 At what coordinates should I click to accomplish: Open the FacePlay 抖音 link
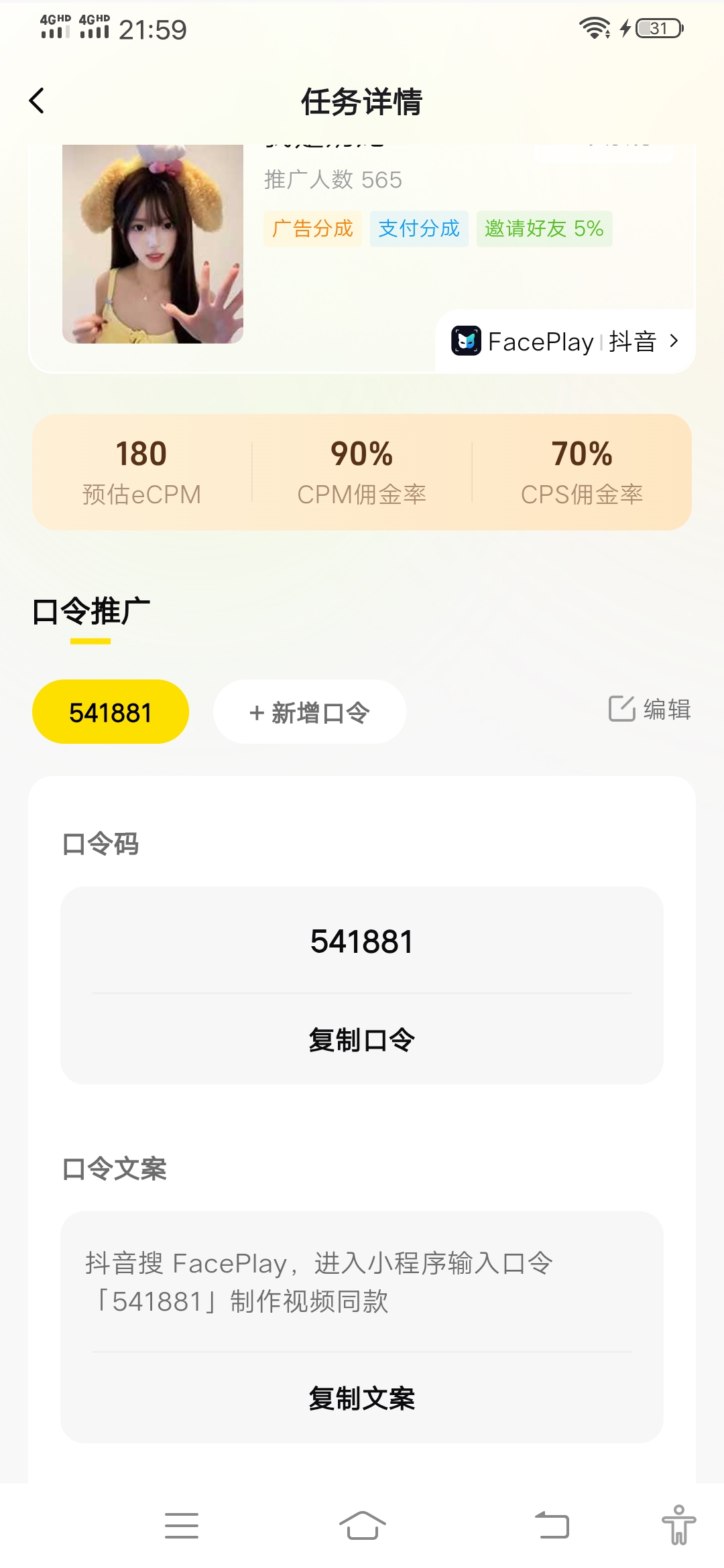tap(565, 342)
